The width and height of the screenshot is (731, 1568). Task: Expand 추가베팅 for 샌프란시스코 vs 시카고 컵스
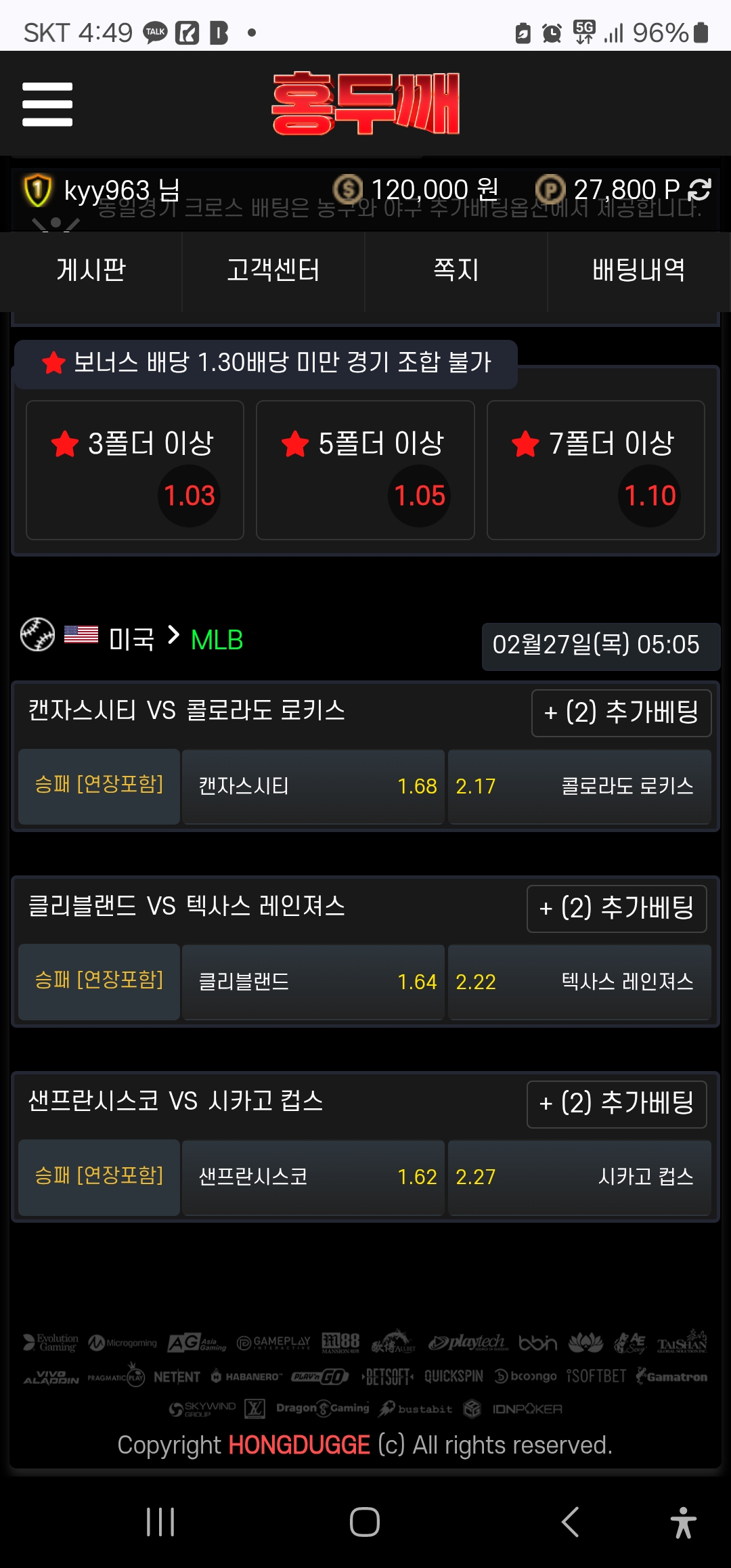point(617,1104)
